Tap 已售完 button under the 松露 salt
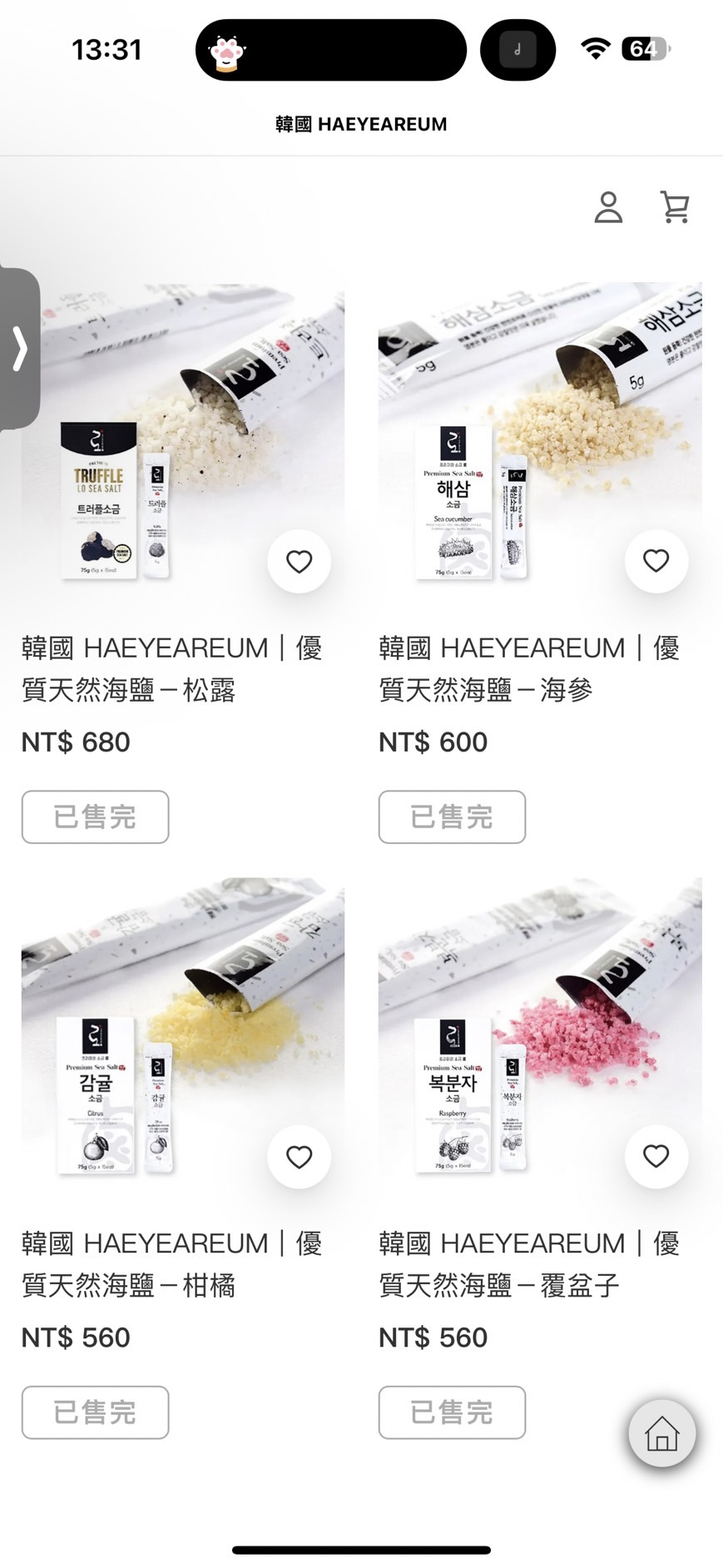The height and width of the screenshot is (1568, 723). coord(95,816)
